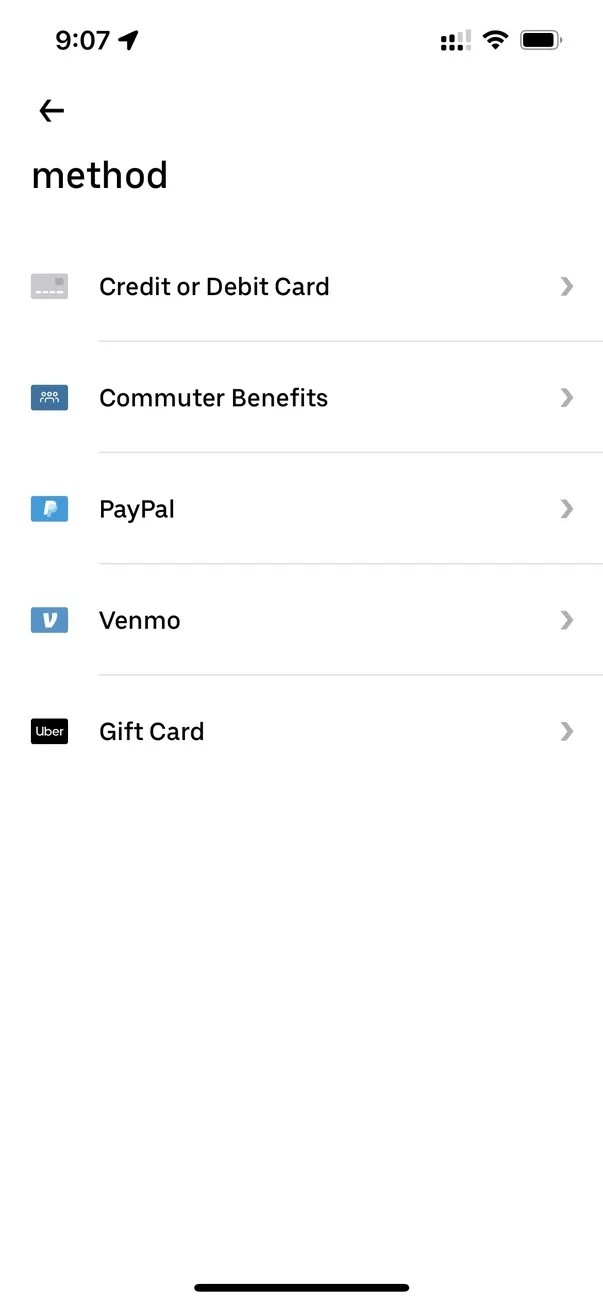Viewport: 603px width, 1304px height.
Task: Open Commuter Benefits payment option
Action: 301,398
